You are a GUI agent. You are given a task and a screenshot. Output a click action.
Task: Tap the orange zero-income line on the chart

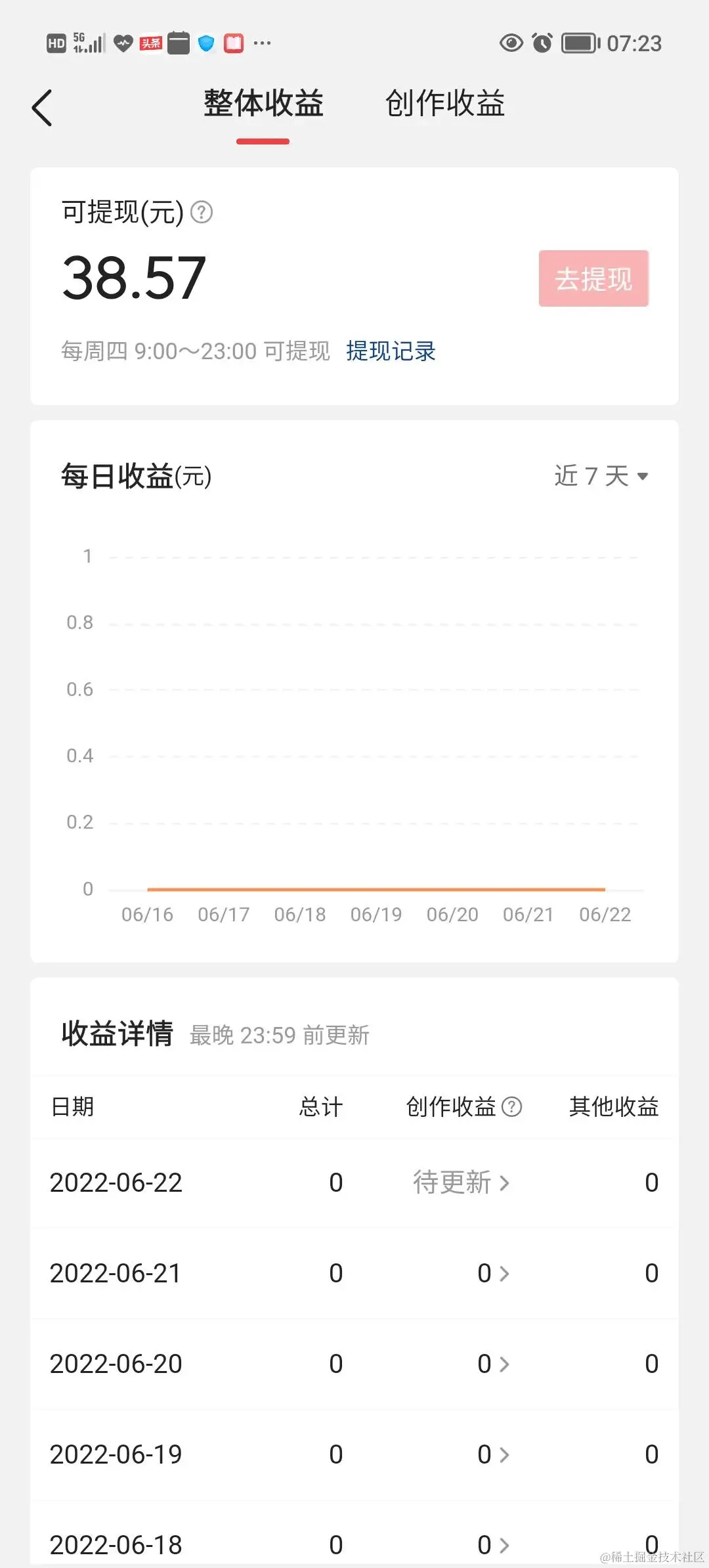click(x=376, y=889)
